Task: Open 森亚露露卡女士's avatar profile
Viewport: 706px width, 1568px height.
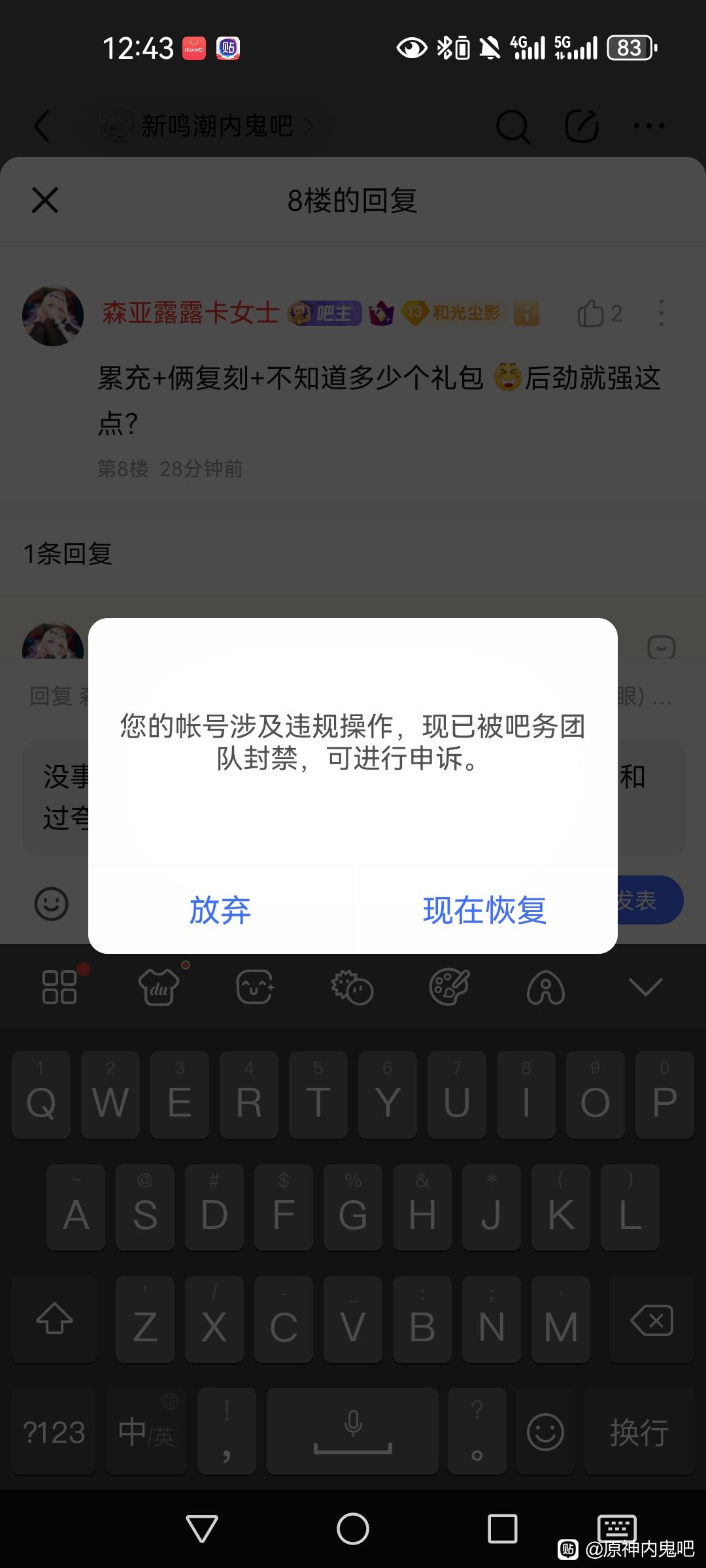Action: 53,315
